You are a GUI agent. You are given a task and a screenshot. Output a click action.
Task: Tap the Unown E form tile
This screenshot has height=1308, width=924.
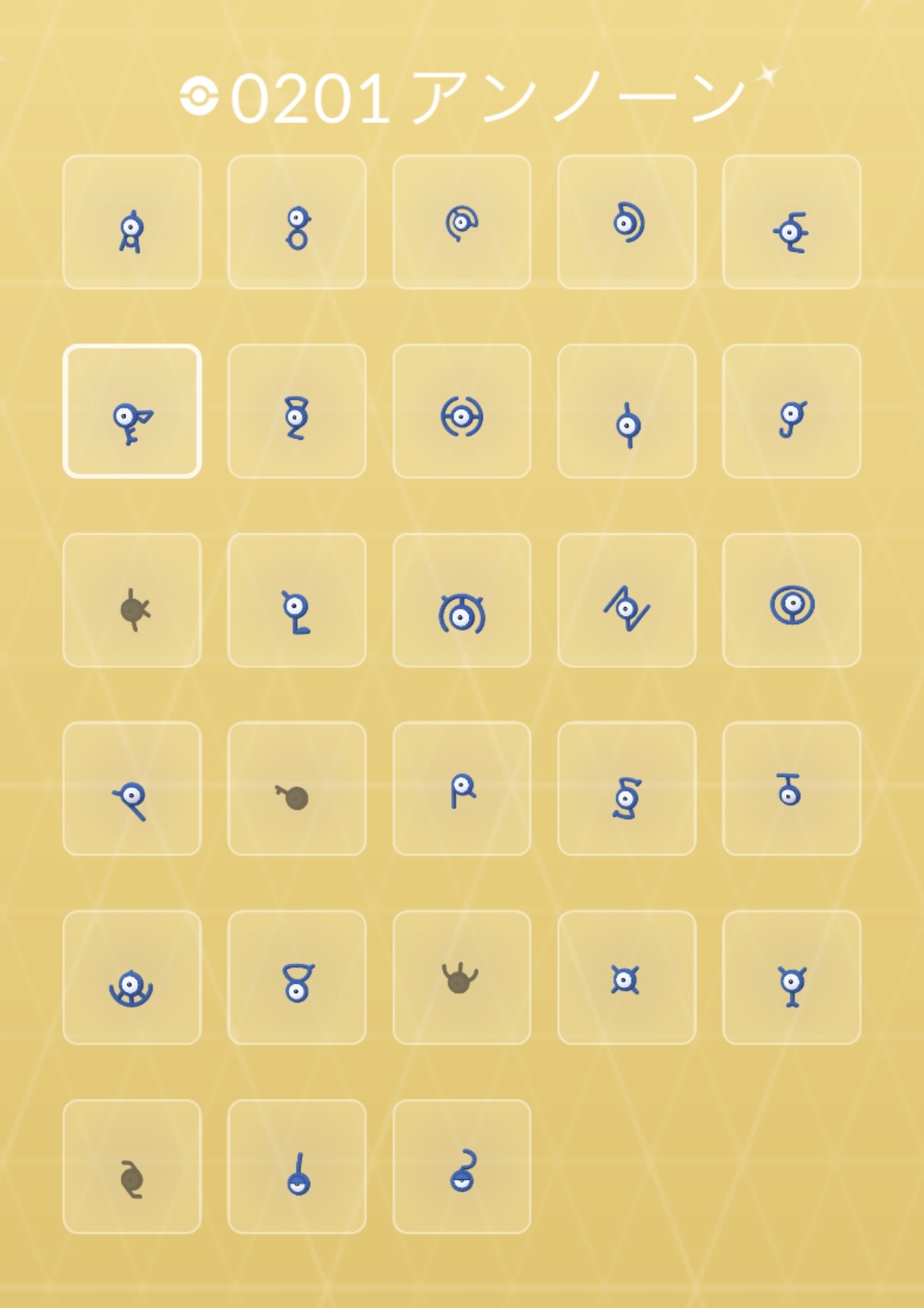coord(791,222)
